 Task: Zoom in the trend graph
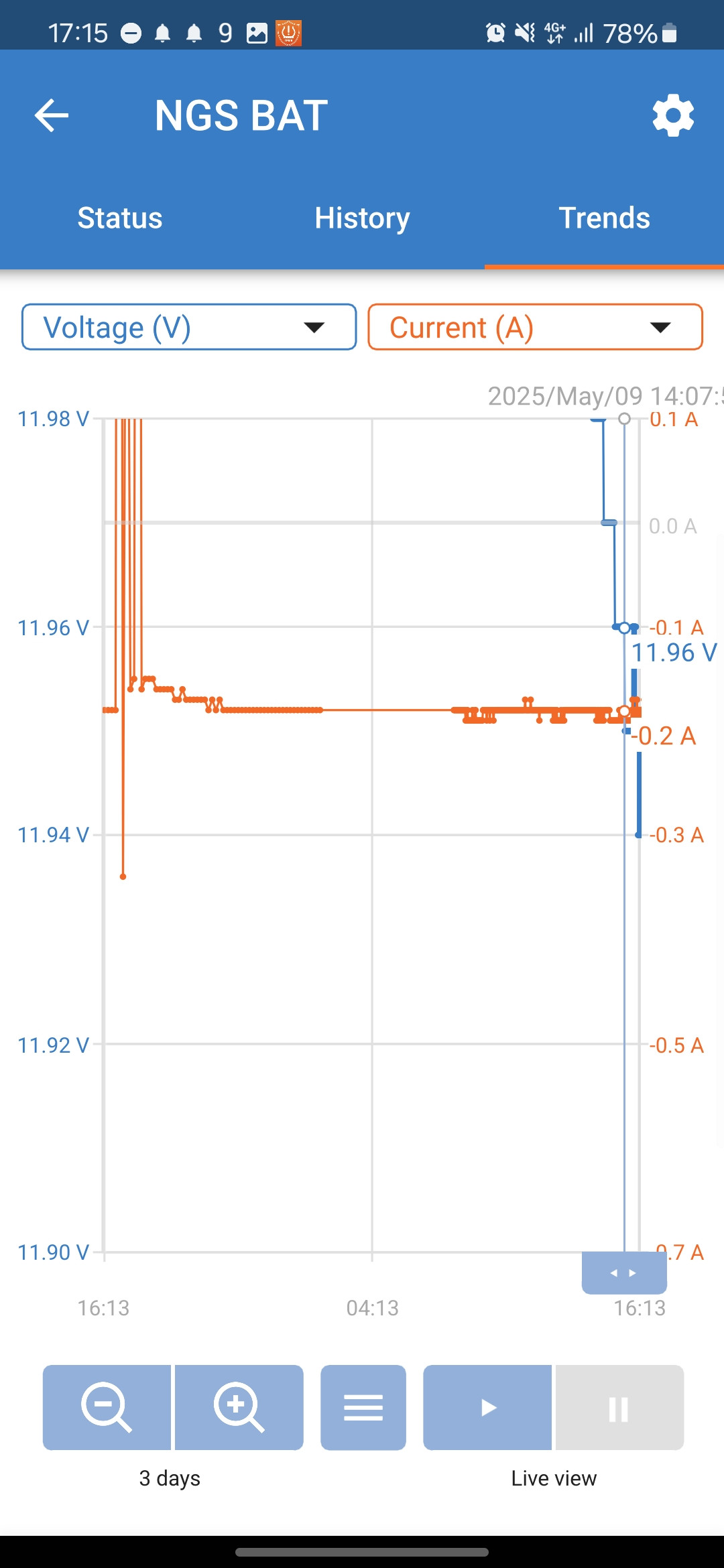(239, 1407)
